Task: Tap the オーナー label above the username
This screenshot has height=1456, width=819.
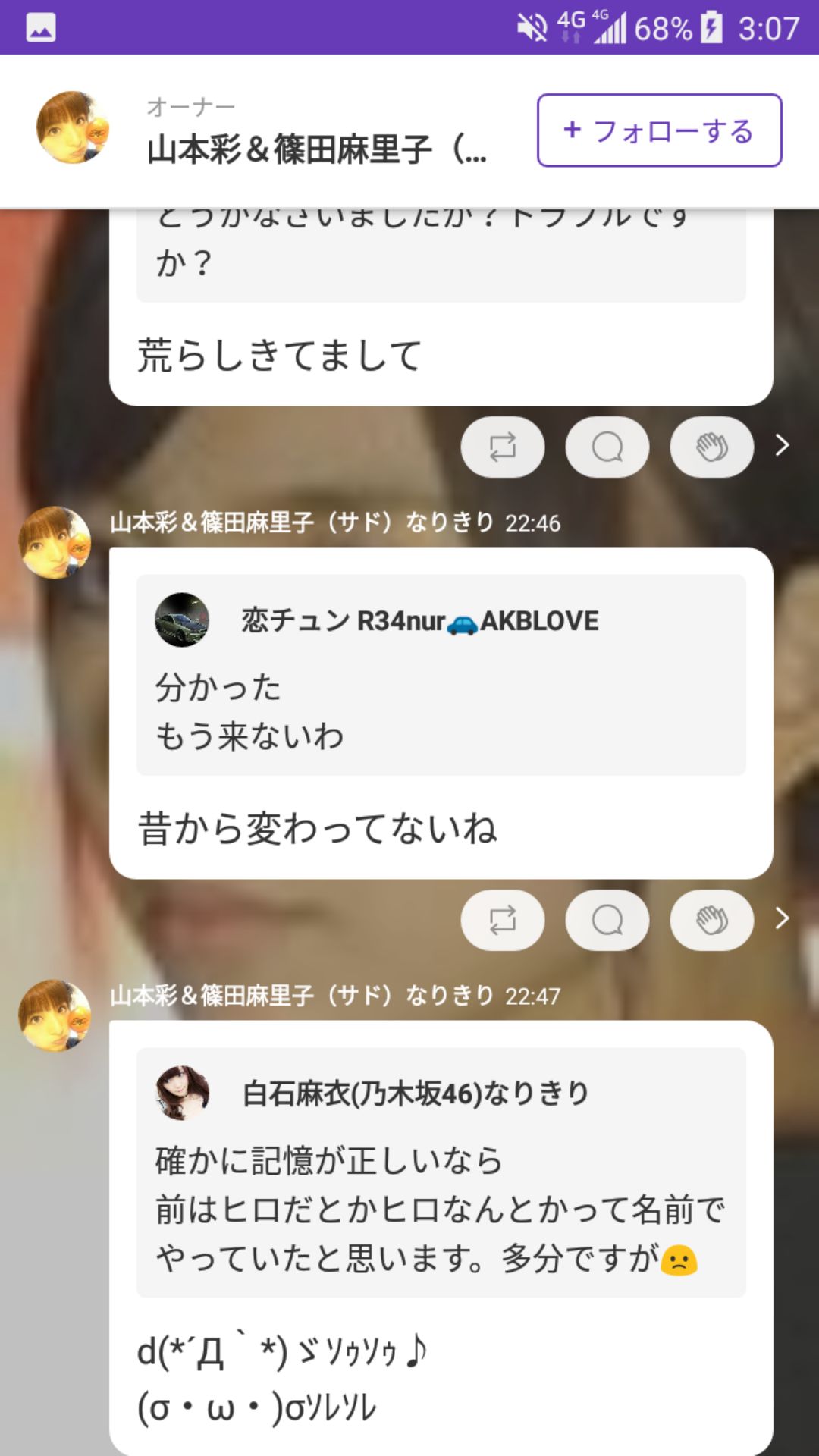Action: coord(189,105)
